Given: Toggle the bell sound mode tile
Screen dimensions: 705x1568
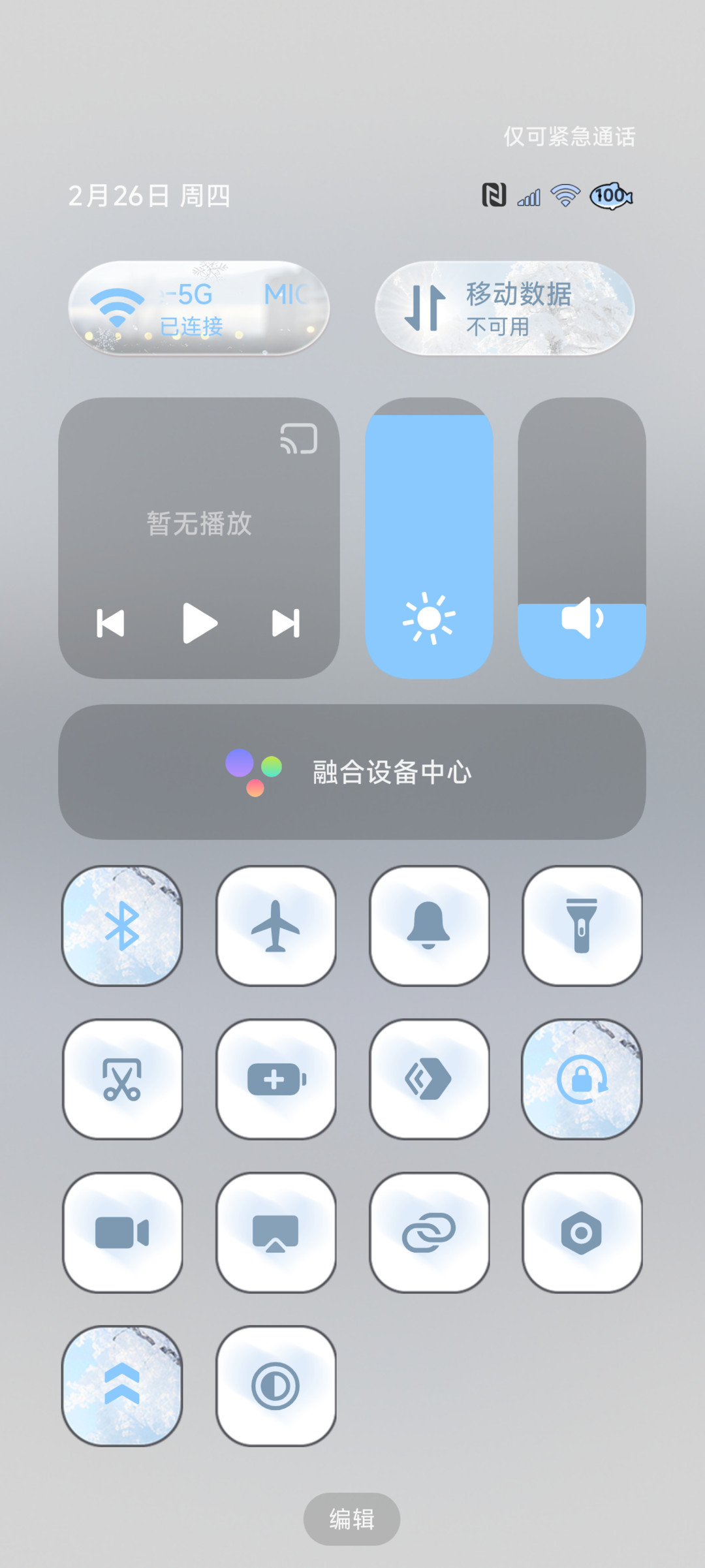Looking at the screenshot, I should click(x=429, y=926).
